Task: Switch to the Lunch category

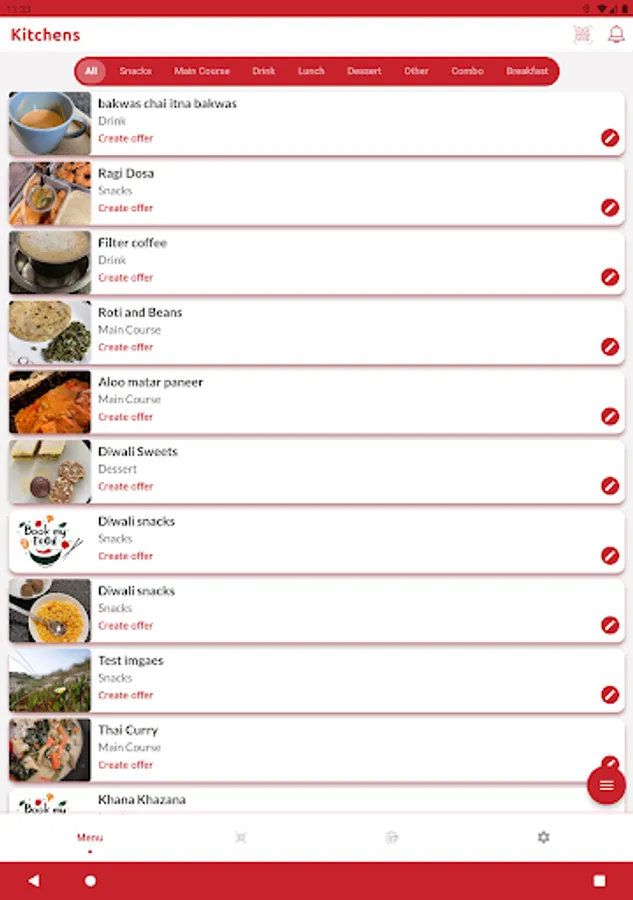Action: 311,71
